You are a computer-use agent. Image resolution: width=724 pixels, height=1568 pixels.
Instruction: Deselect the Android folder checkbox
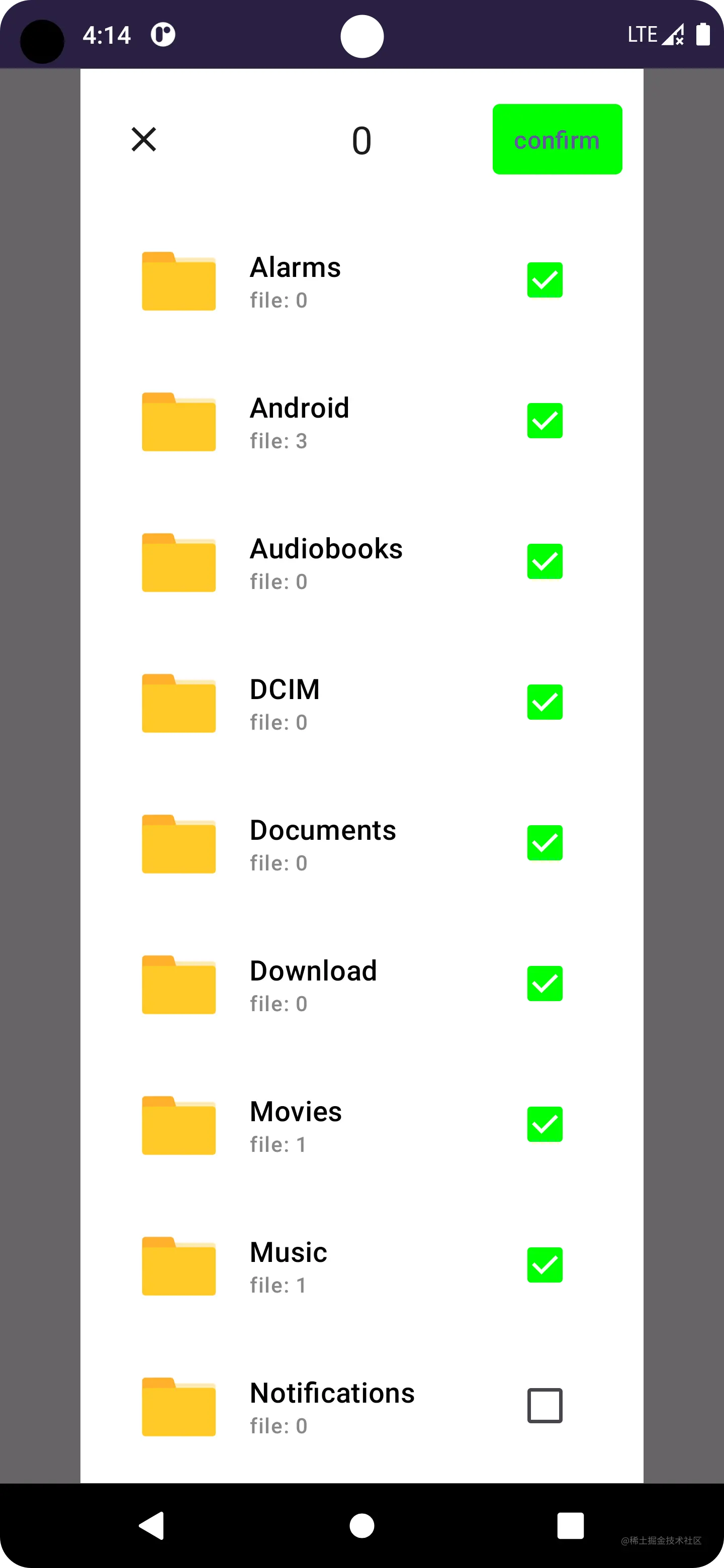[x=545, y=421]
